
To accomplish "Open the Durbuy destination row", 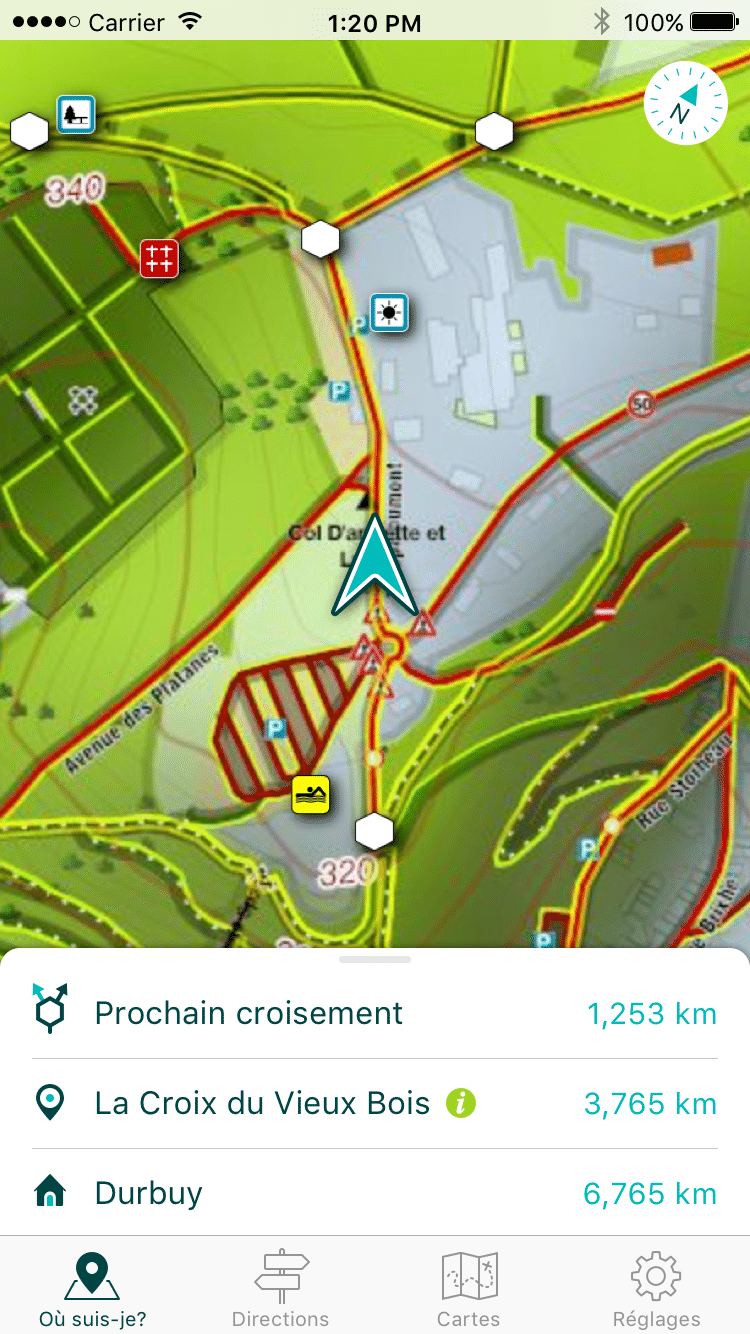I will (x=375, y=1193).
